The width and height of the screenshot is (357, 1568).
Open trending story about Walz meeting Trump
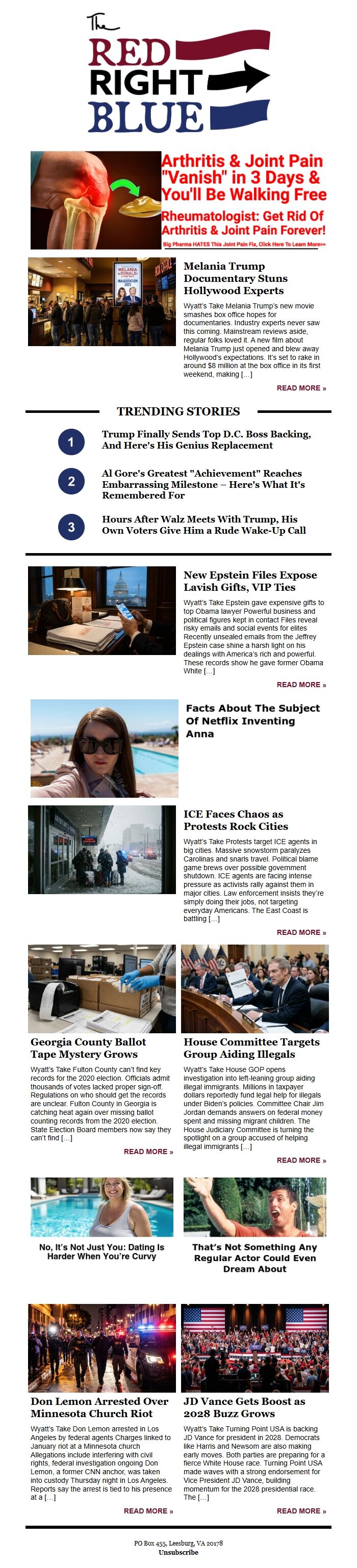(x=203, y=525)
